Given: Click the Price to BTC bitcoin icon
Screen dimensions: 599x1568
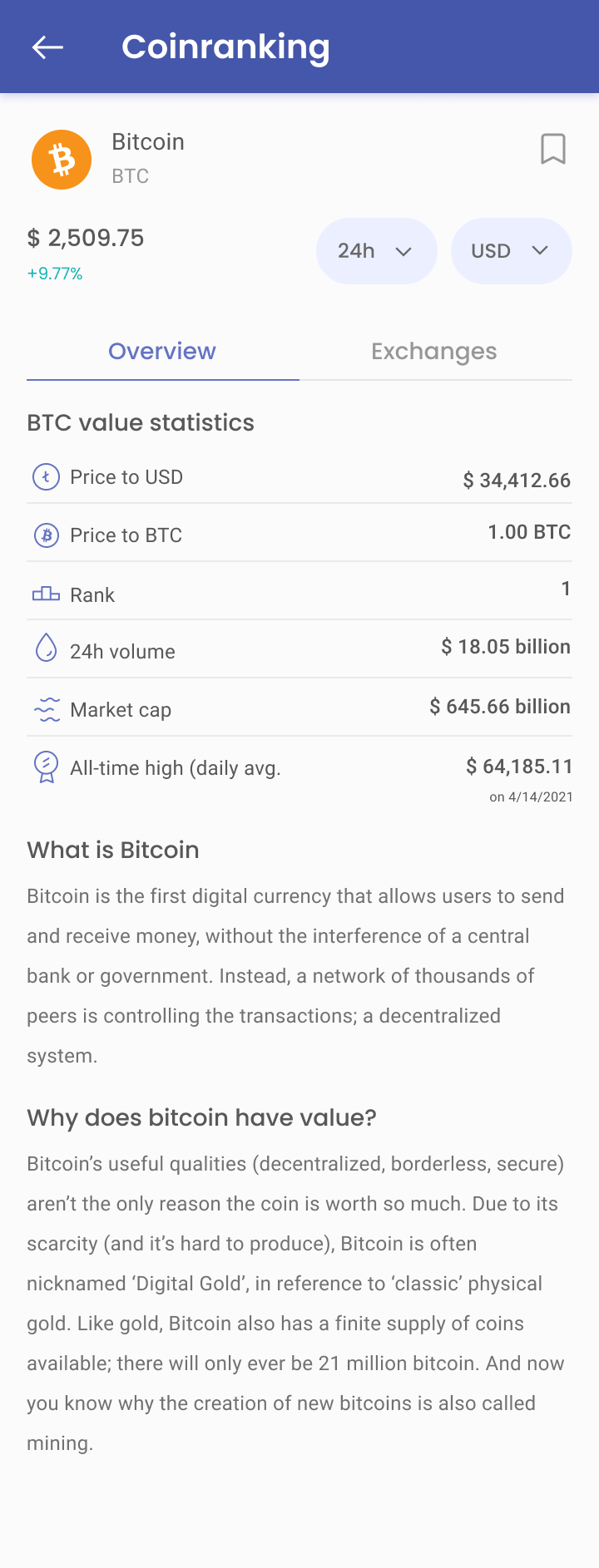Looking at the screenshot, I should click(46, 535).
